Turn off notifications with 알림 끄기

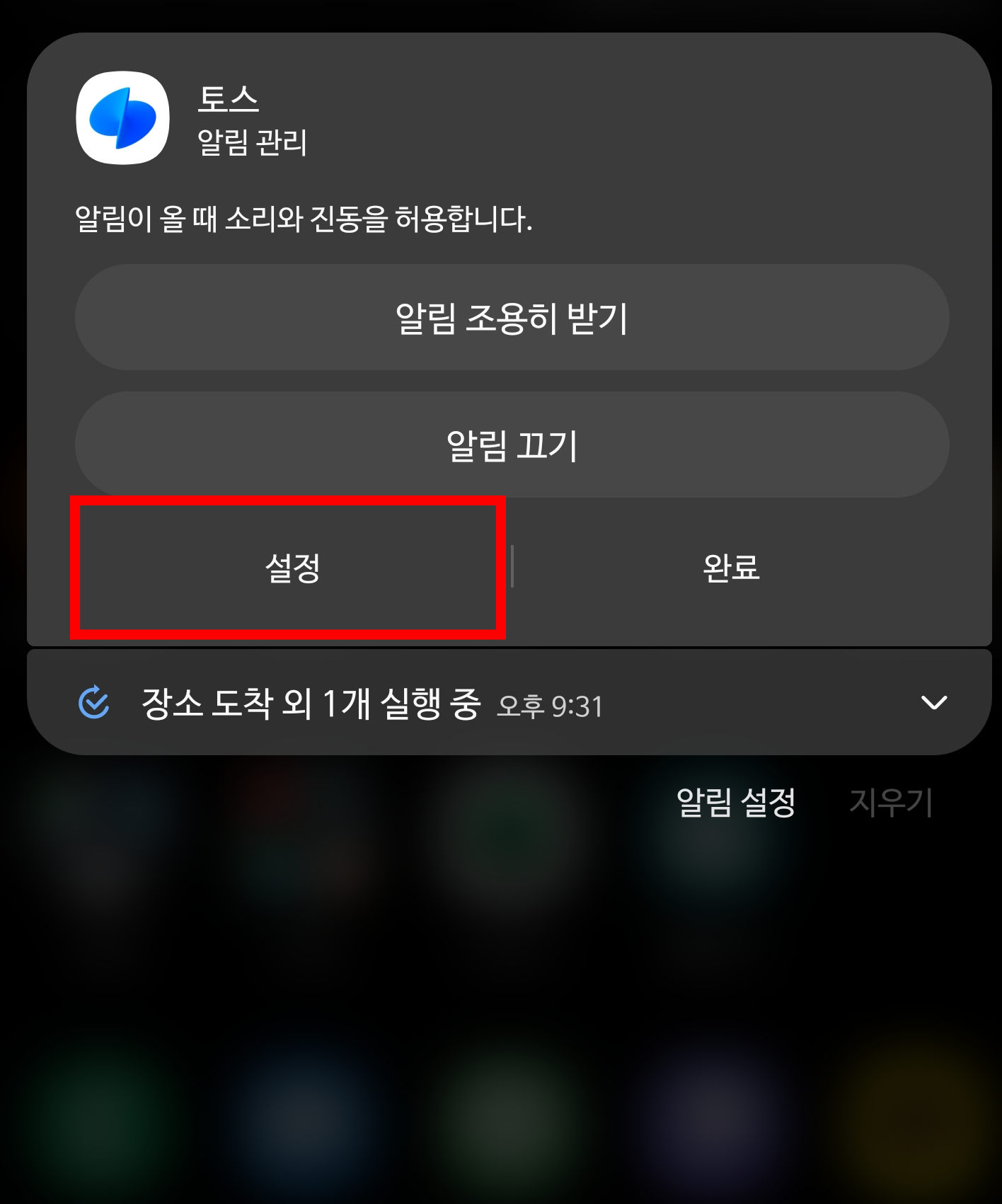tap(511, 445)
